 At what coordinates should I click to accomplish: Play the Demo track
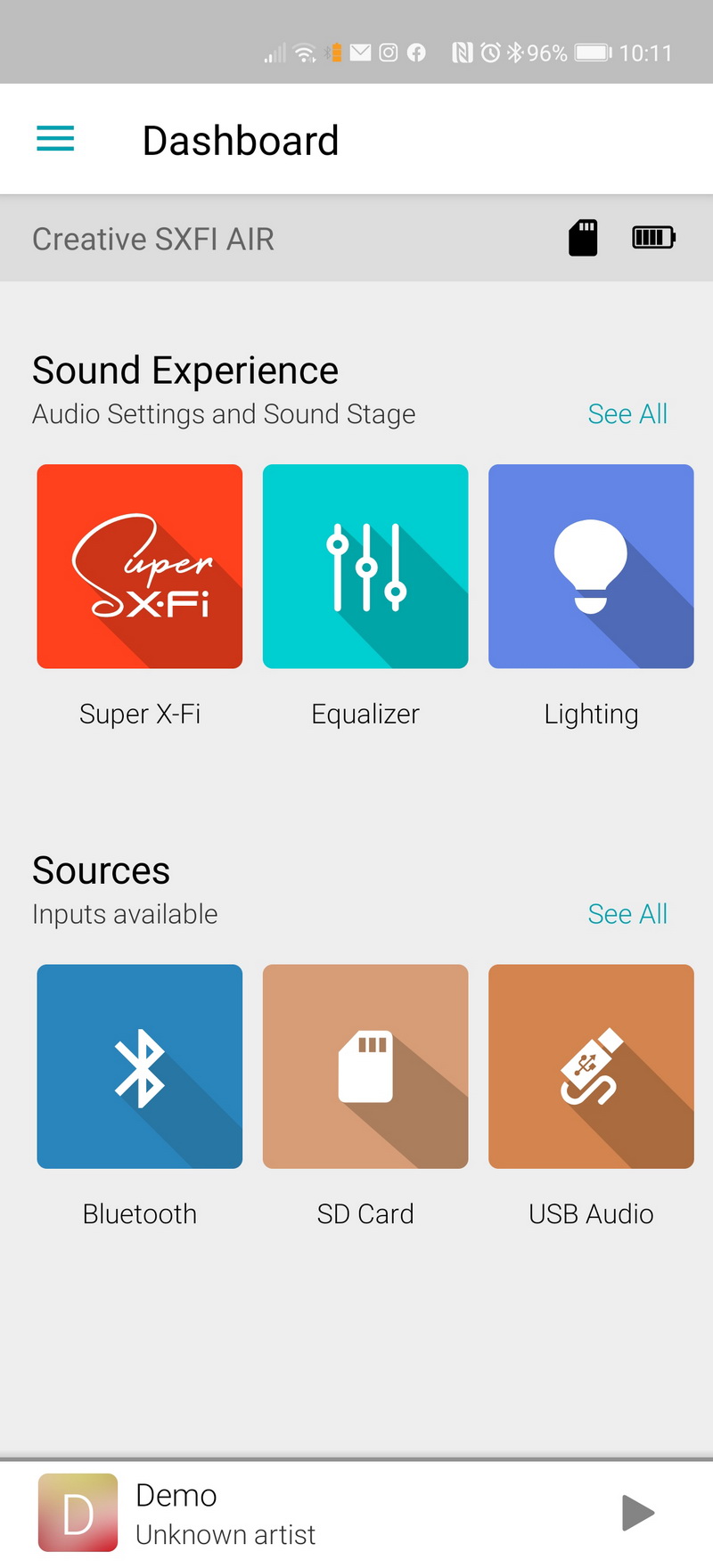click(637, 1513)
